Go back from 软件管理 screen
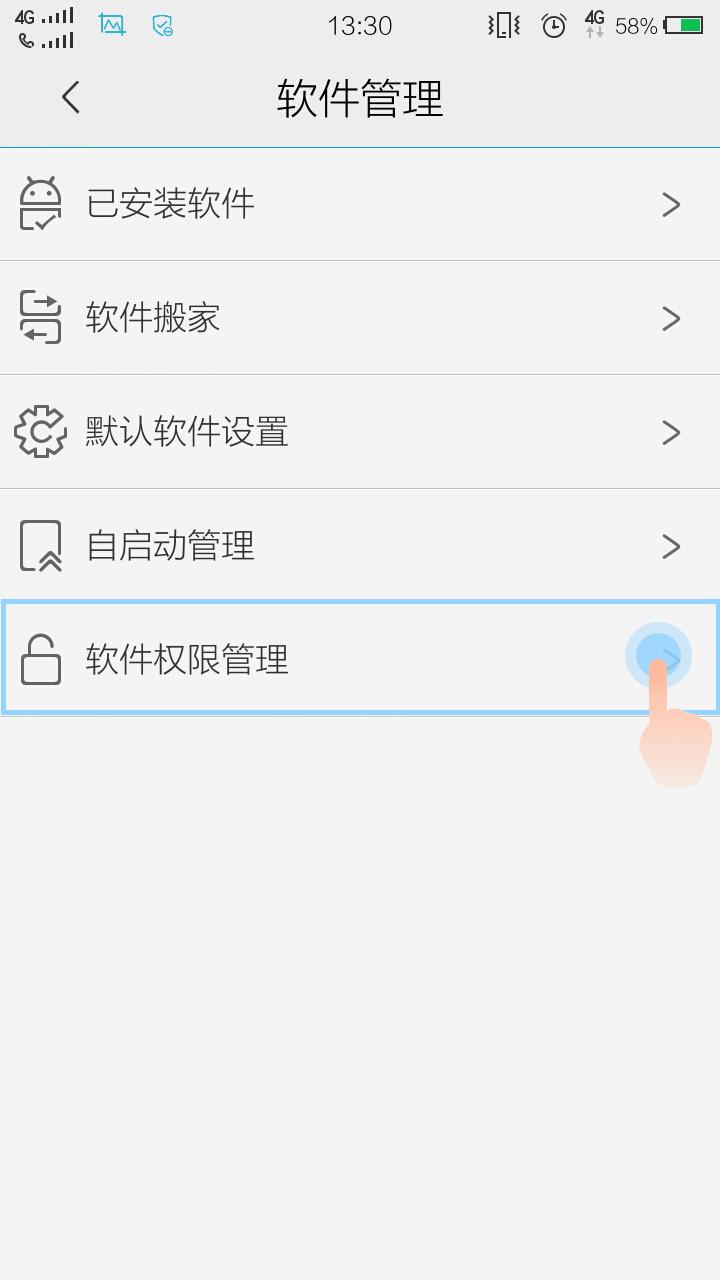Screen dimensions: 720x1280 pyautogui.click(x=70, y=98)
